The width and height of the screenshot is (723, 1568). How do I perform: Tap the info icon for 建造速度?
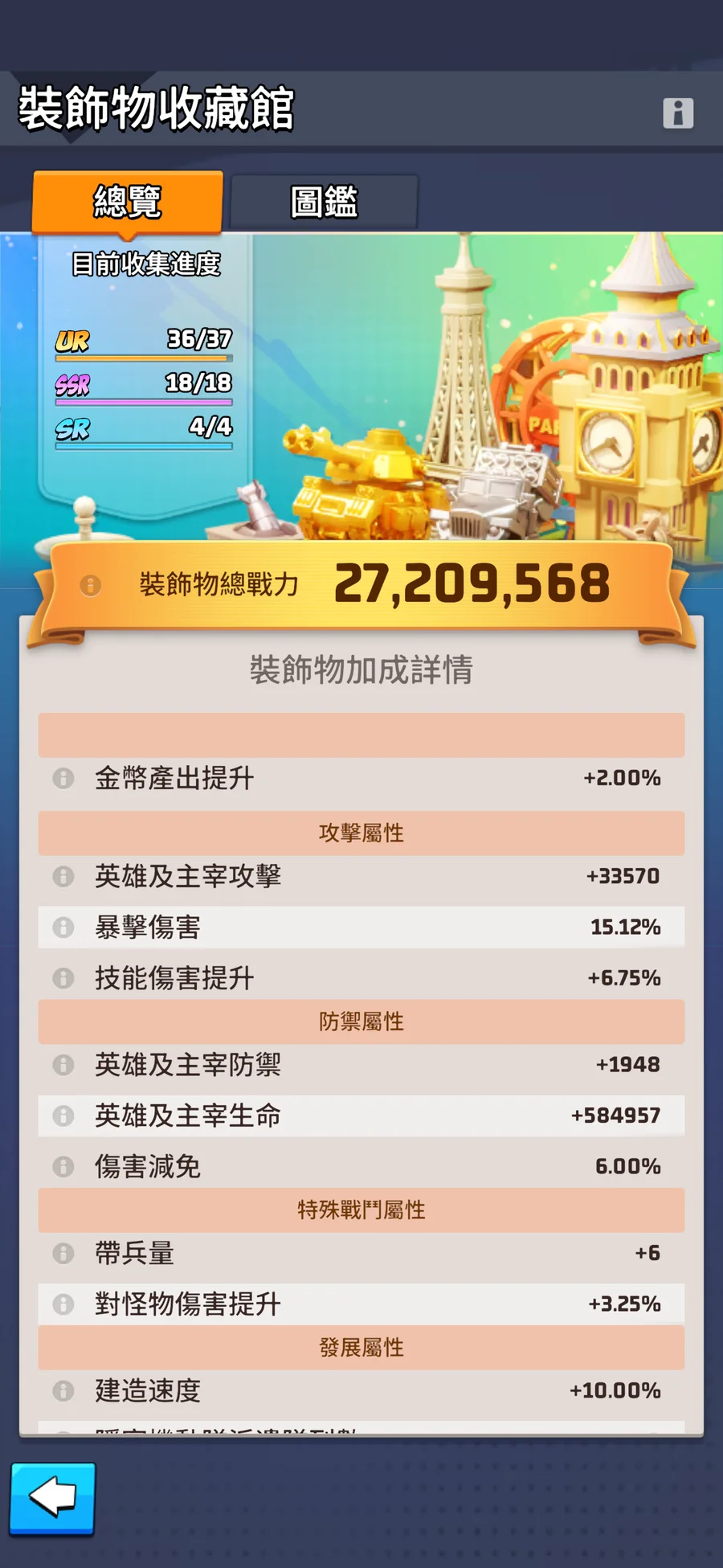[63, 1390]
